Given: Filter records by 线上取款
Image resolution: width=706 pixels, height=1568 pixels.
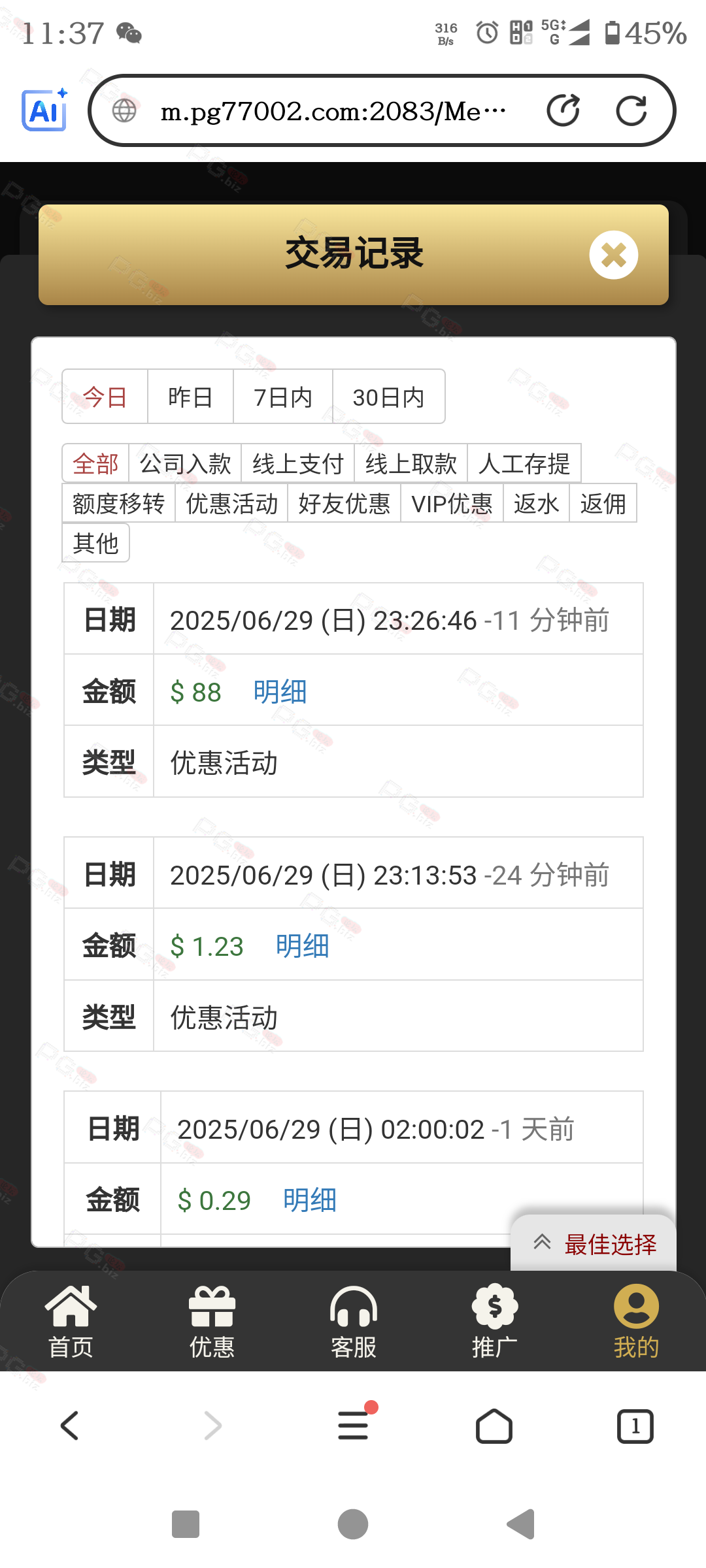Looking at the screenshot, I should (x=411, y=464).
